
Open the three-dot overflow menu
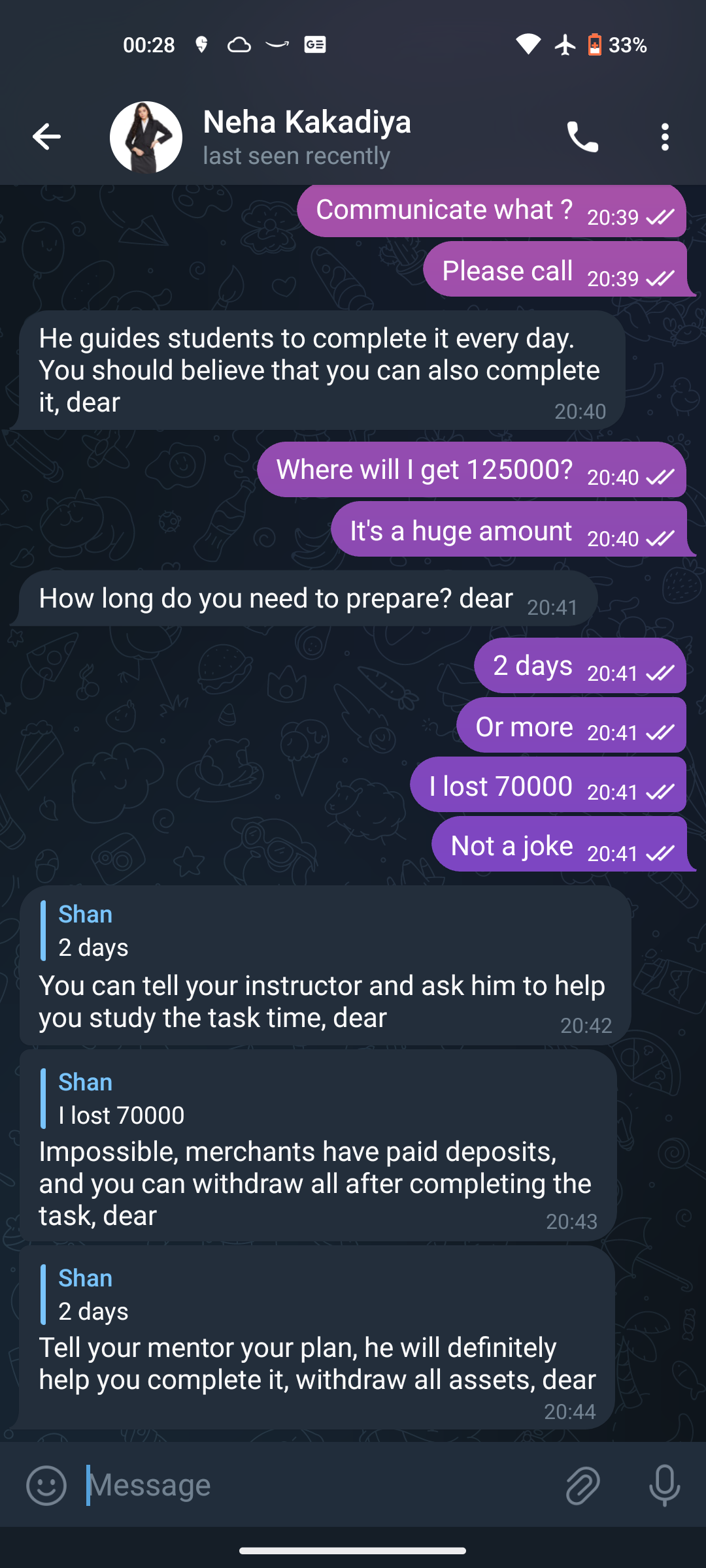tap(665, 137)
